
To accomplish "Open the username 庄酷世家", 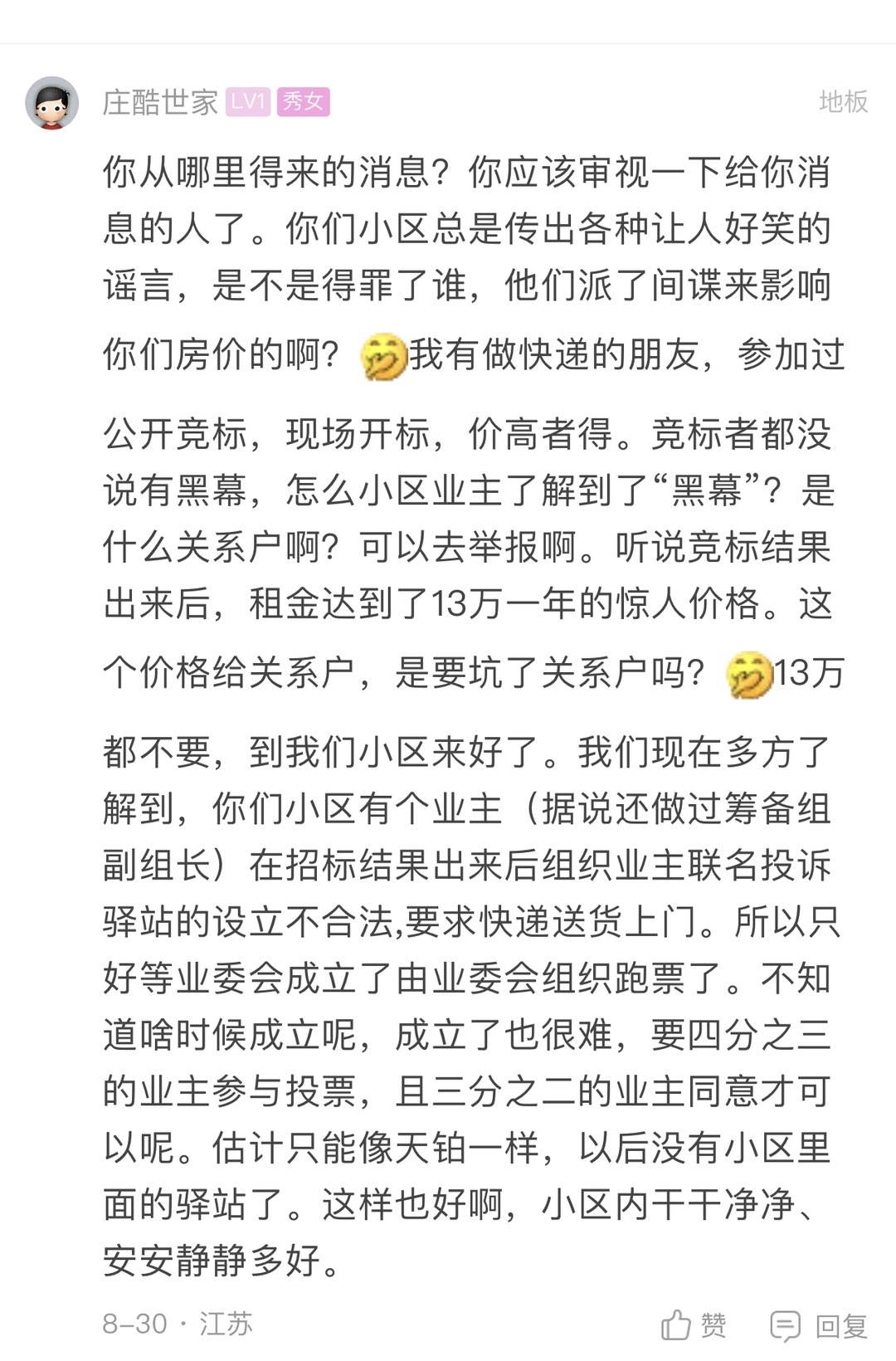I will click(x=160, y=102).
